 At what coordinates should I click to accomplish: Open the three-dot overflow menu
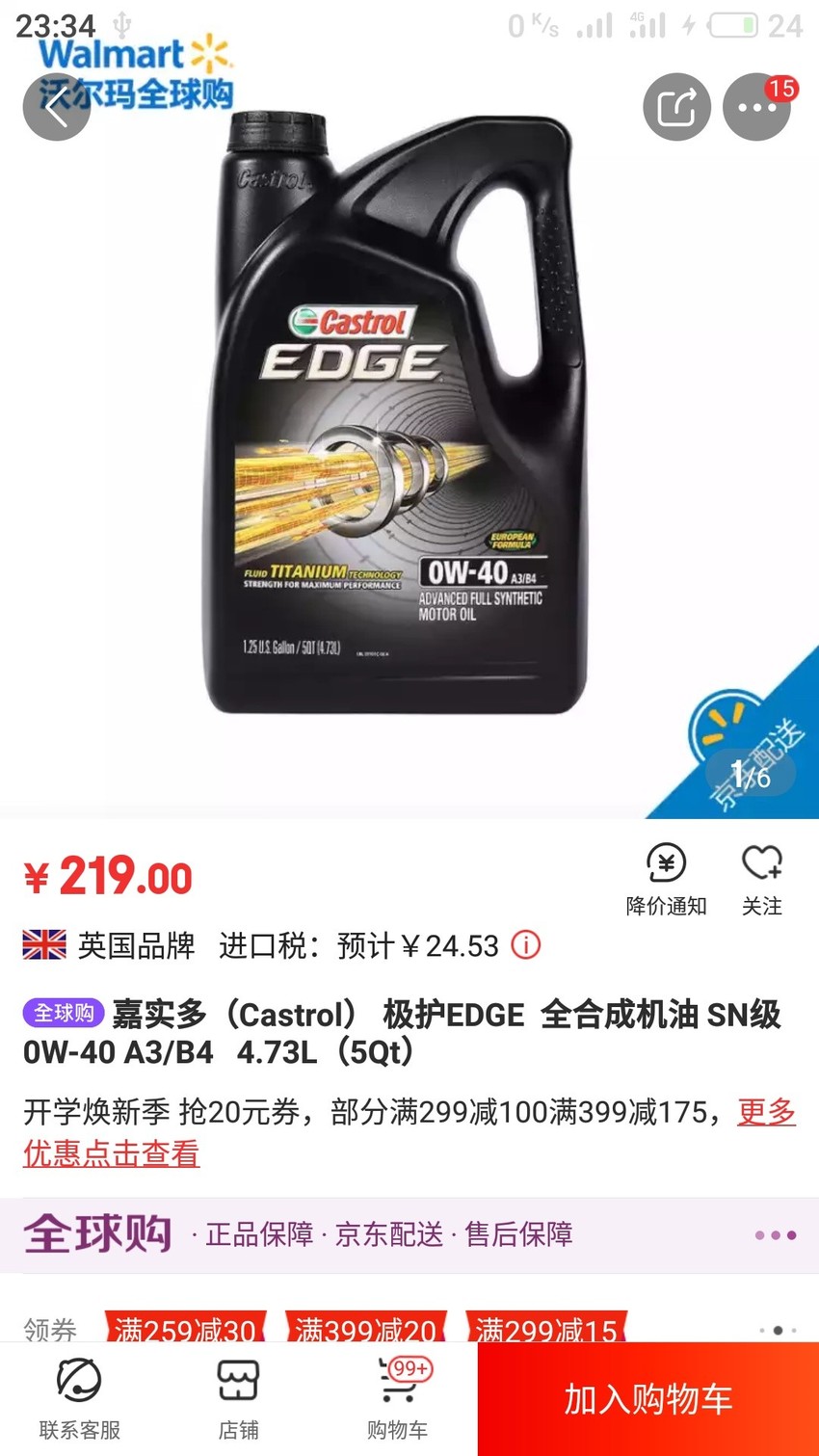pos(757,107)
